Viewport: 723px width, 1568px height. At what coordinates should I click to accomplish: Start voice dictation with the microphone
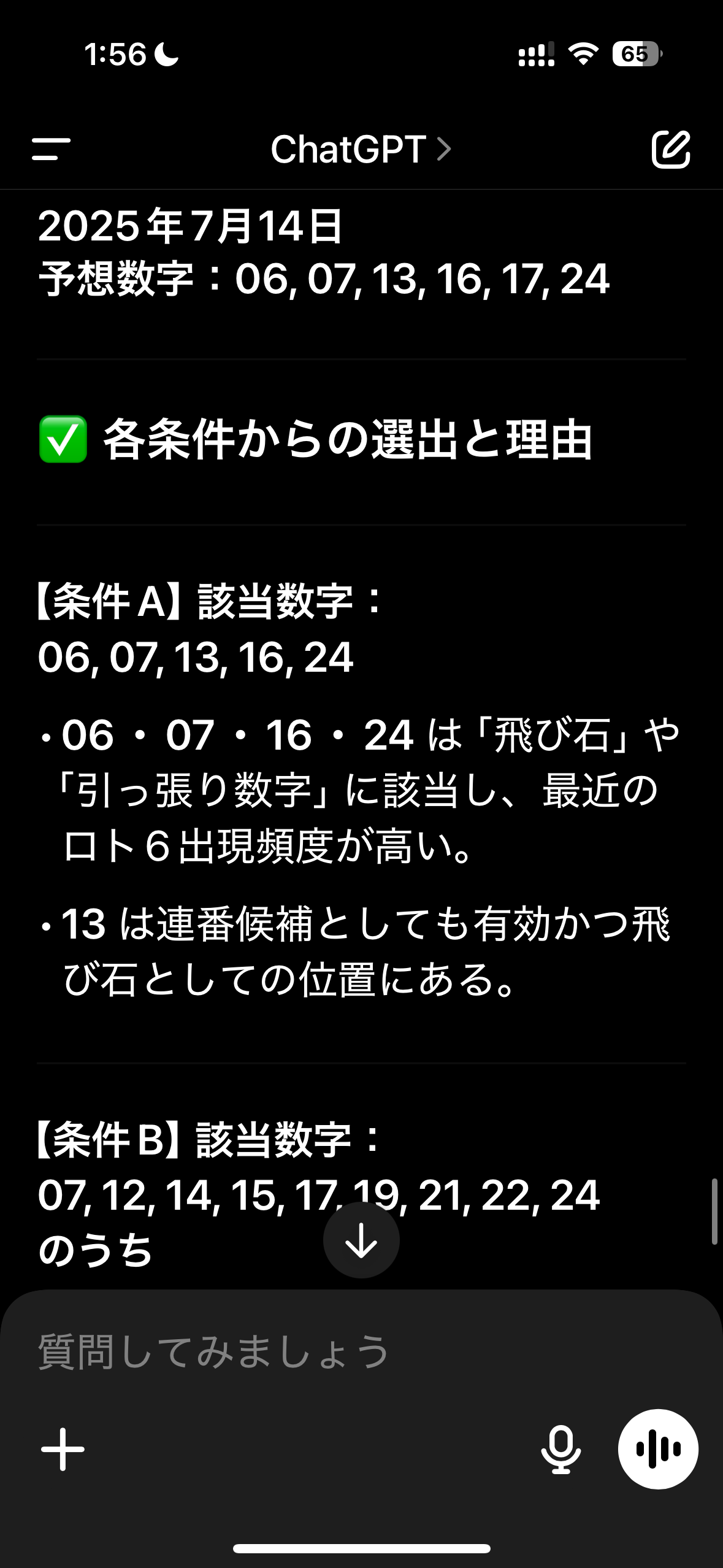click(561, 1449)
